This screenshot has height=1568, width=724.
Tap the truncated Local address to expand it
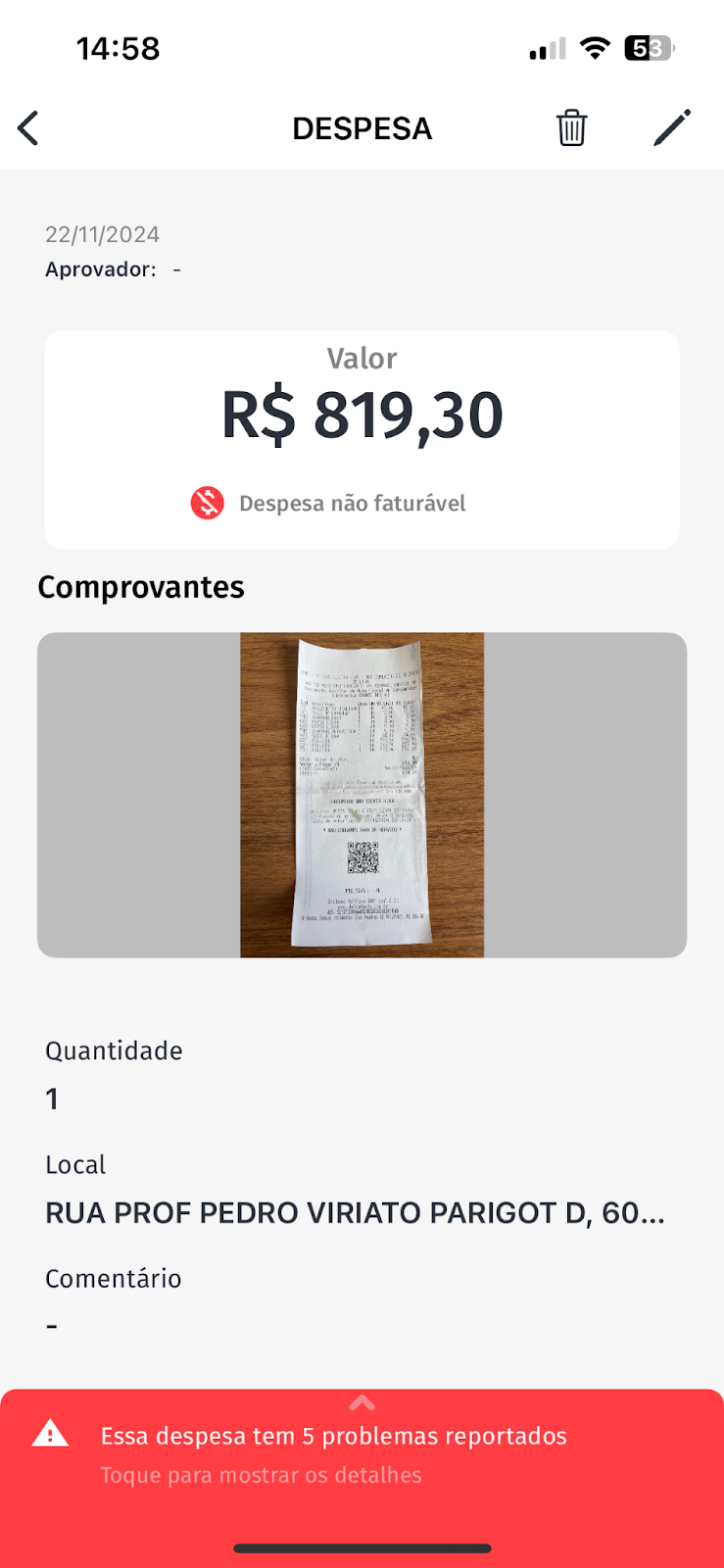coord(355,1213)
